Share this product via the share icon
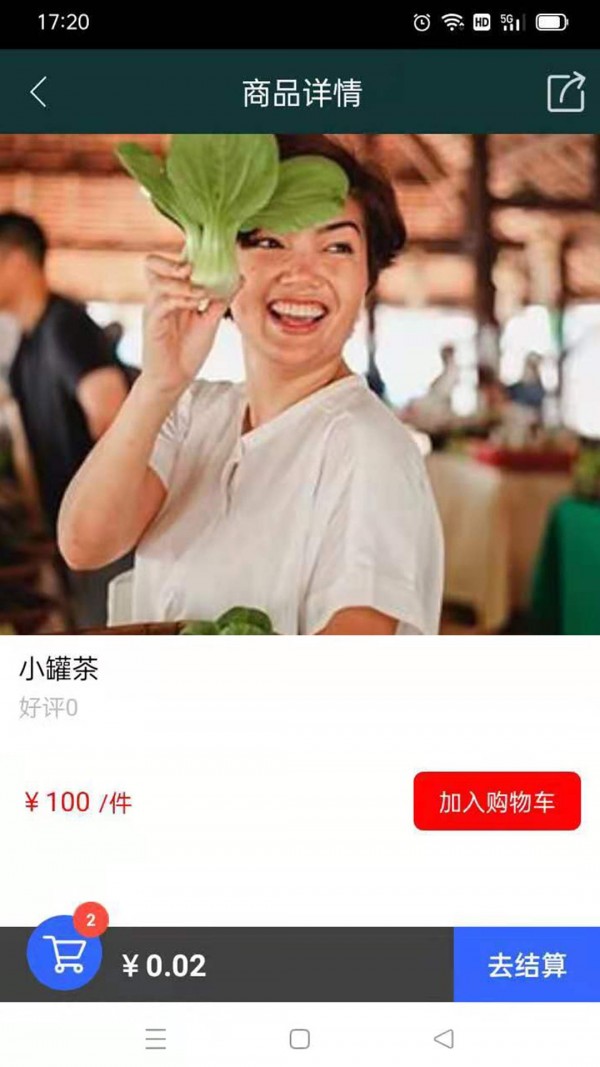 pos(565,93)
